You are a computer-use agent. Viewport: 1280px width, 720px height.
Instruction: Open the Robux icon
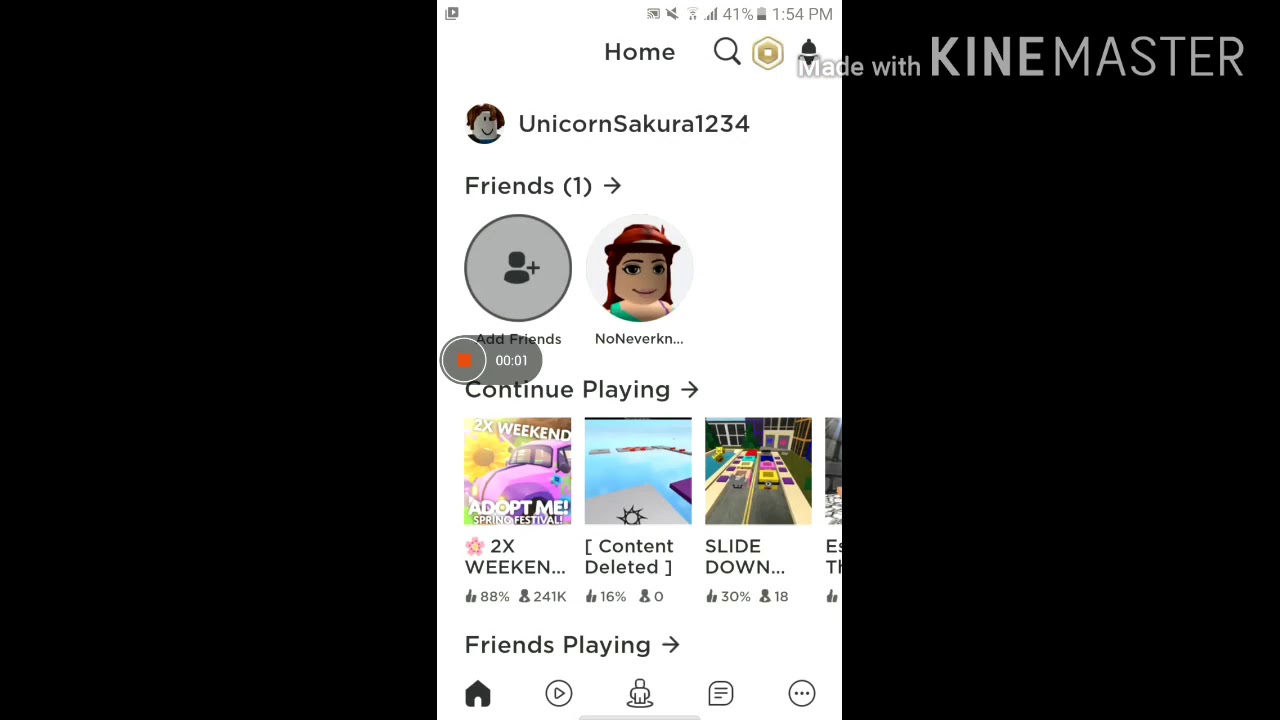(x=768, y=53)
